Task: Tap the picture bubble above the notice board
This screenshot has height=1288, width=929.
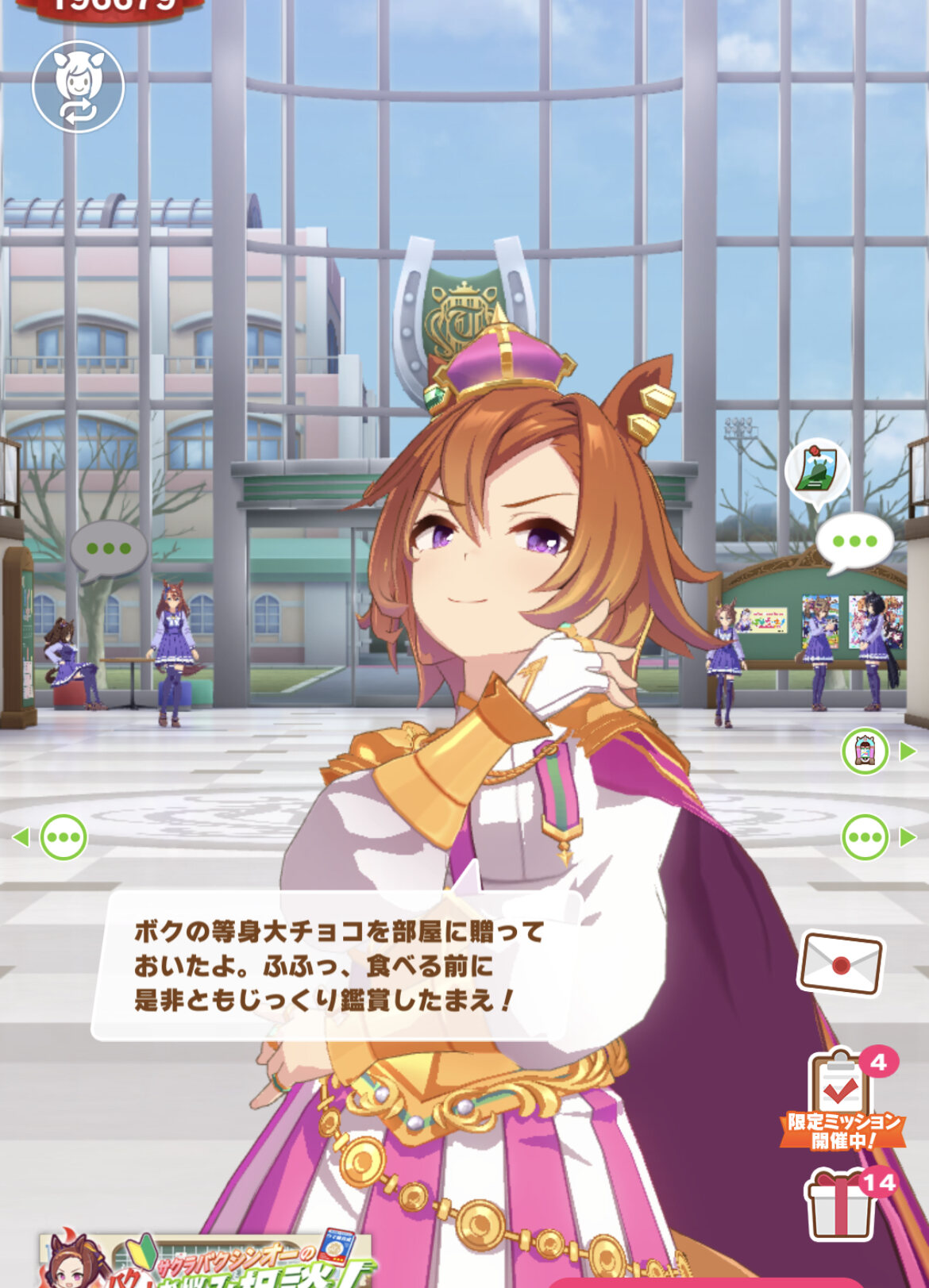Action: (x=817, y=473)
